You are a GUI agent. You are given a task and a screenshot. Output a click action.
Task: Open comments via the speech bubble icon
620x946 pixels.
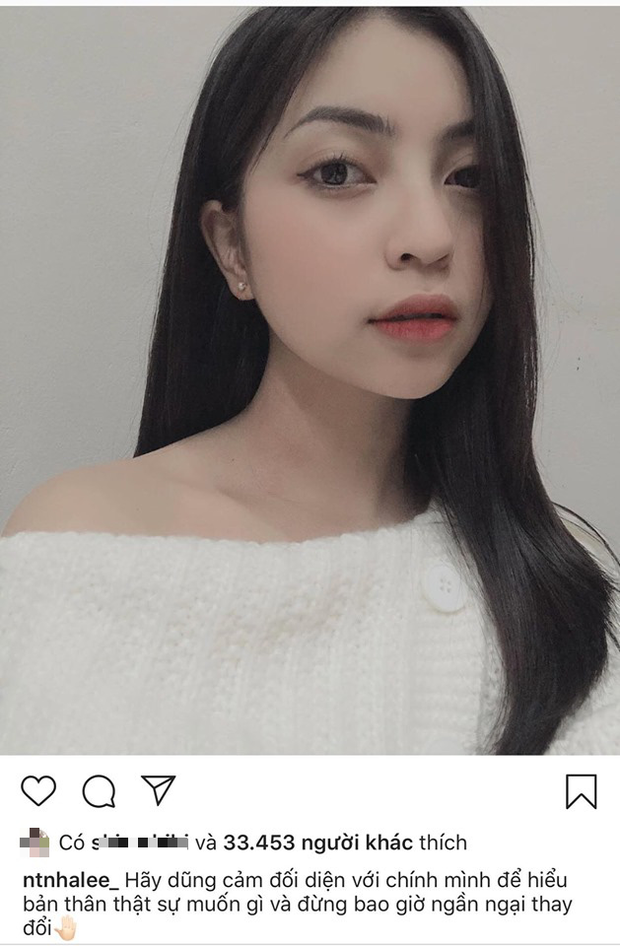(98, 791)
